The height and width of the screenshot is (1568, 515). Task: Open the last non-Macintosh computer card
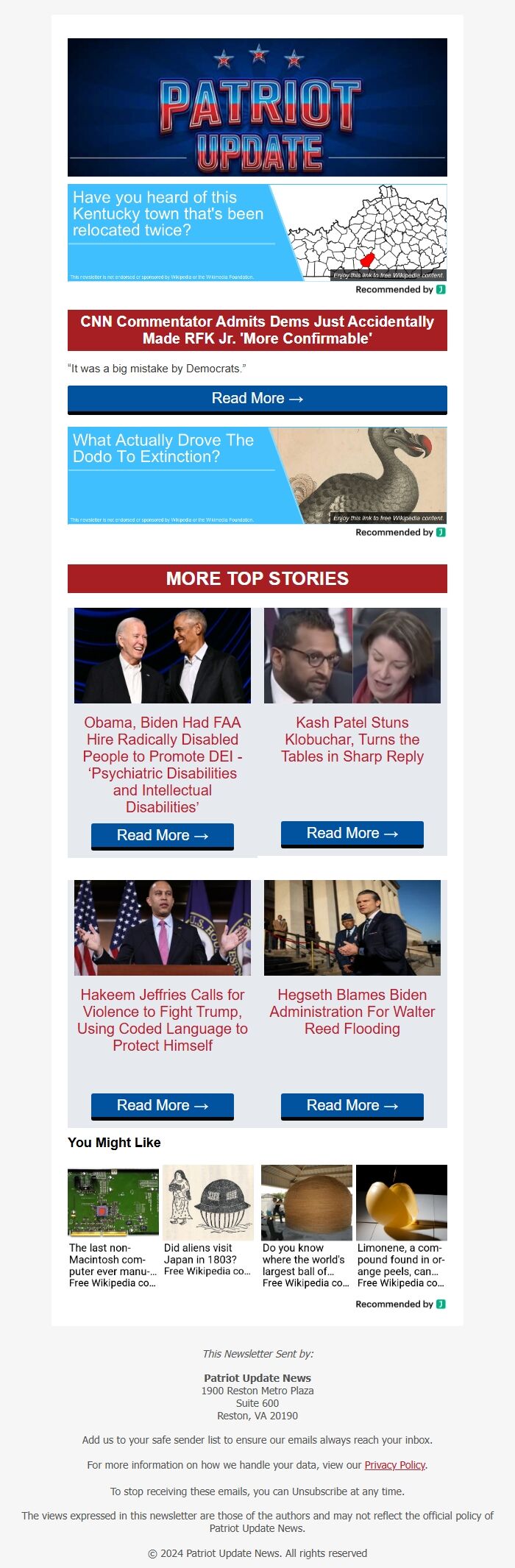tap(113, 1225)
